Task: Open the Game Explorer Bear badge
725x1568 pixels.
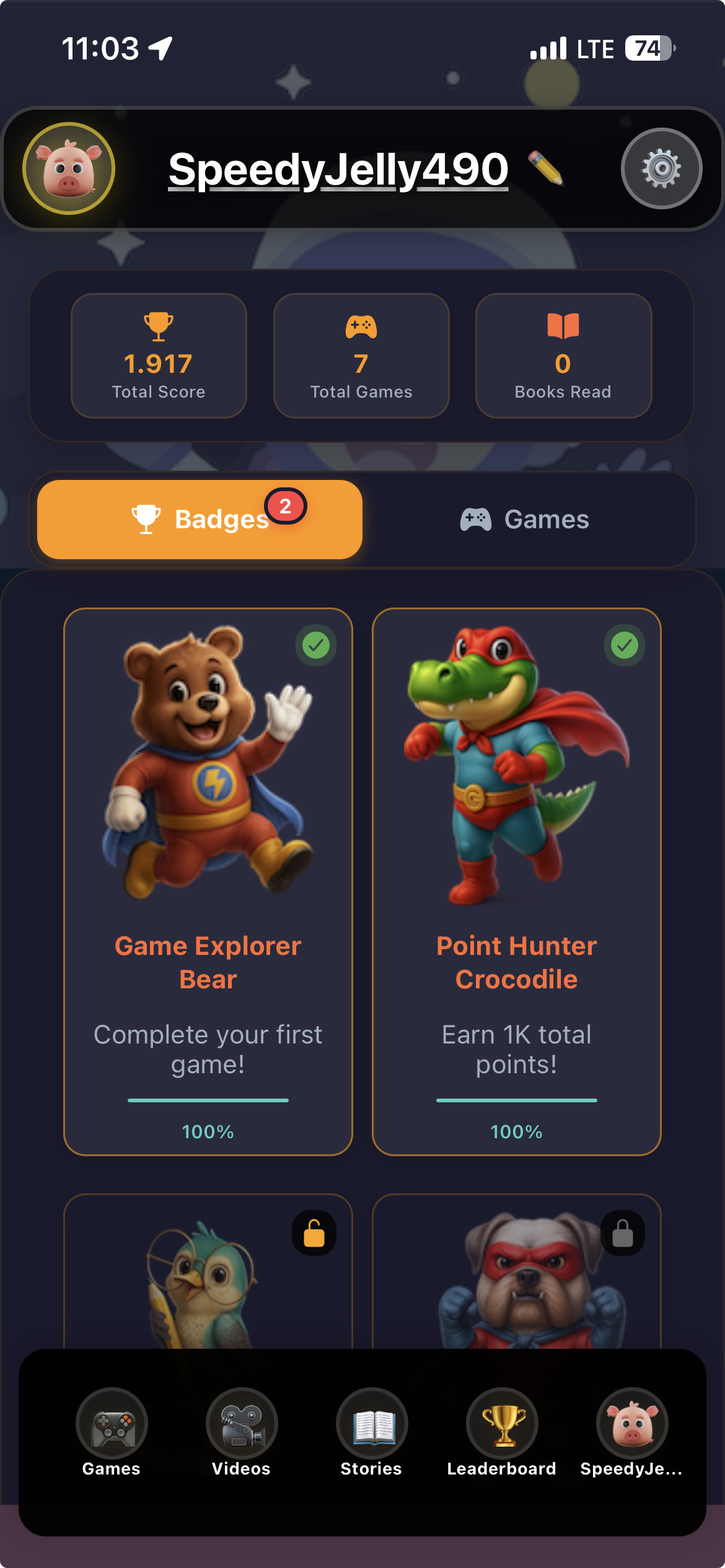Action: tap(208, 881)
